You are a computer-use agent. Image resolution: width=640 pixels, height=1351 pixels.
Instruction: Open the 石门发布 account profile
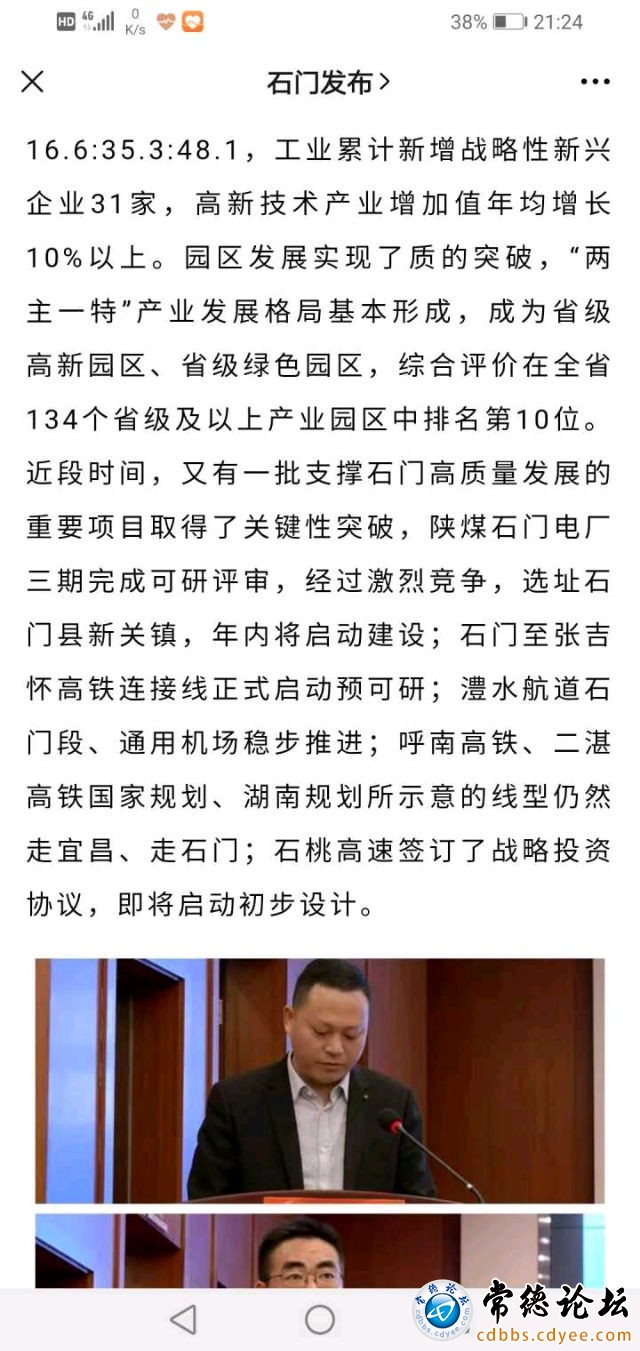tap(327, 83)
